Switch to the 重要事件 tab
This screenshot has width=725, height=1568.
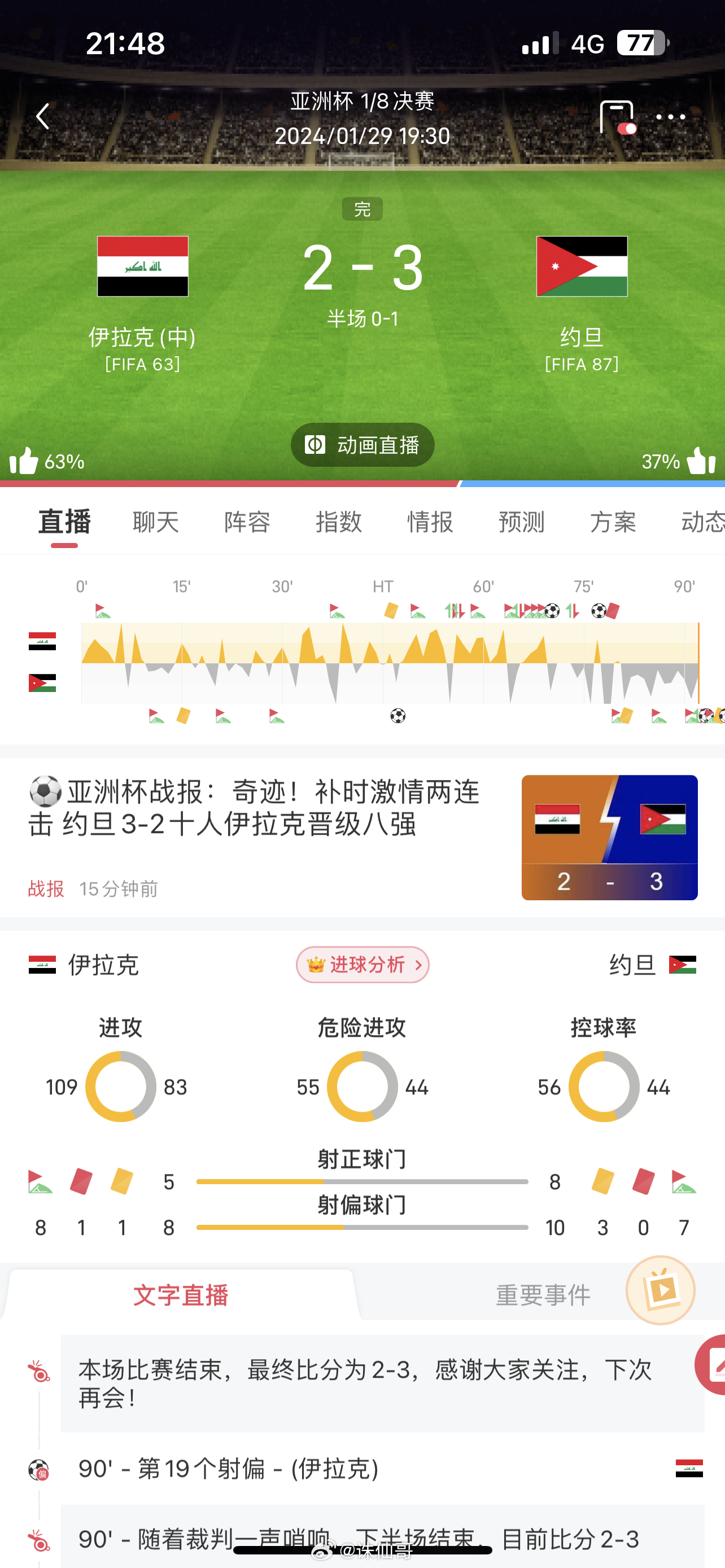(543, 1296)
